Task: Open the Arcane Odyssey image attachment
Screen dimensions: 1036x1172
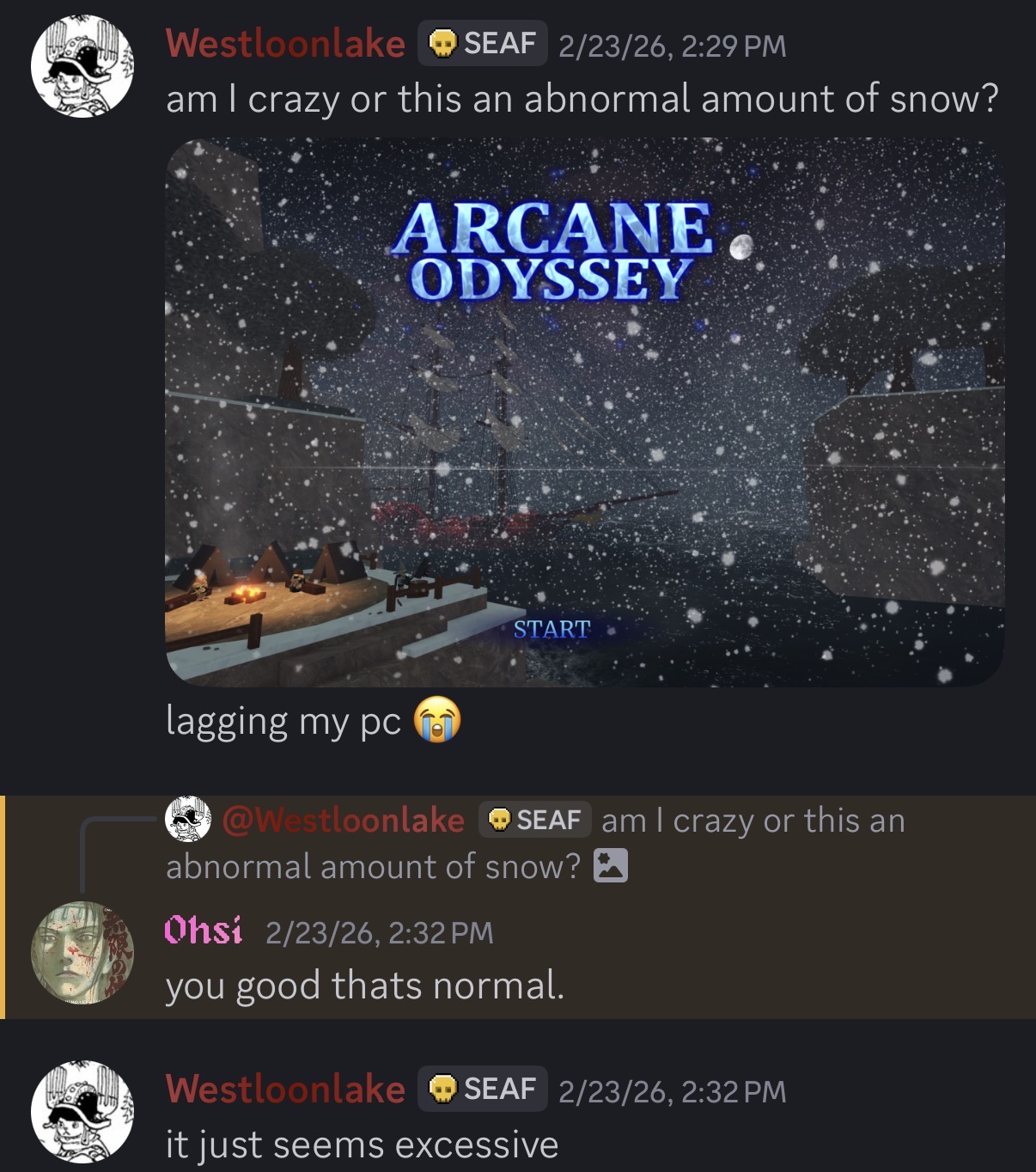Action: 584,412
